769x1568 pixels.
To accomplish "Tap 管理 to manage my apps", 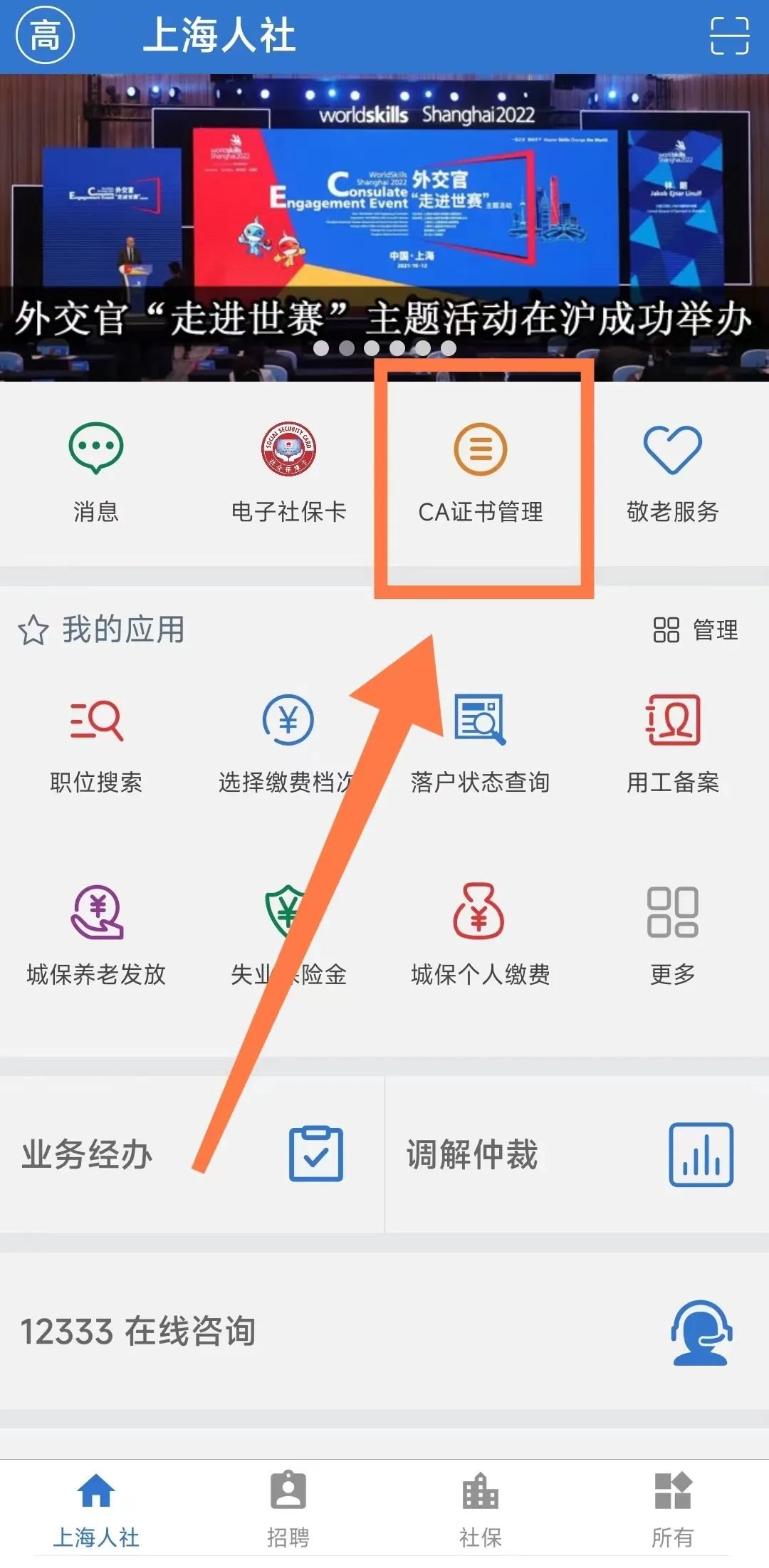I will tap(696, 630).
